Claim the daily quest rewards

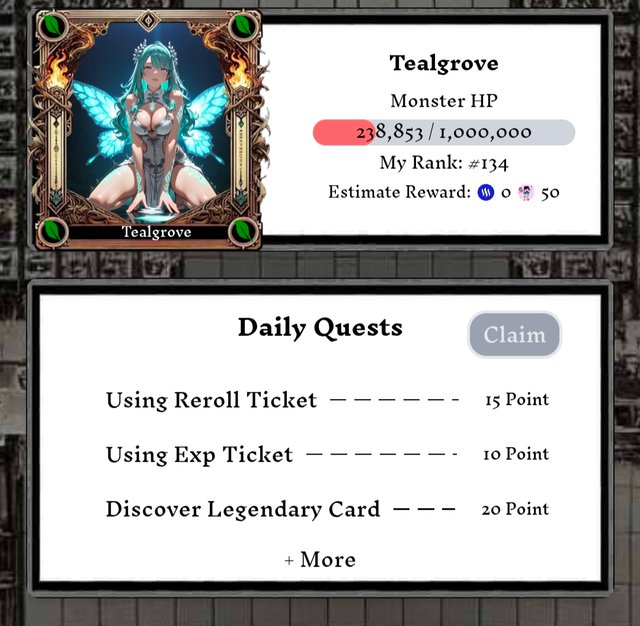tap(514, 335)
